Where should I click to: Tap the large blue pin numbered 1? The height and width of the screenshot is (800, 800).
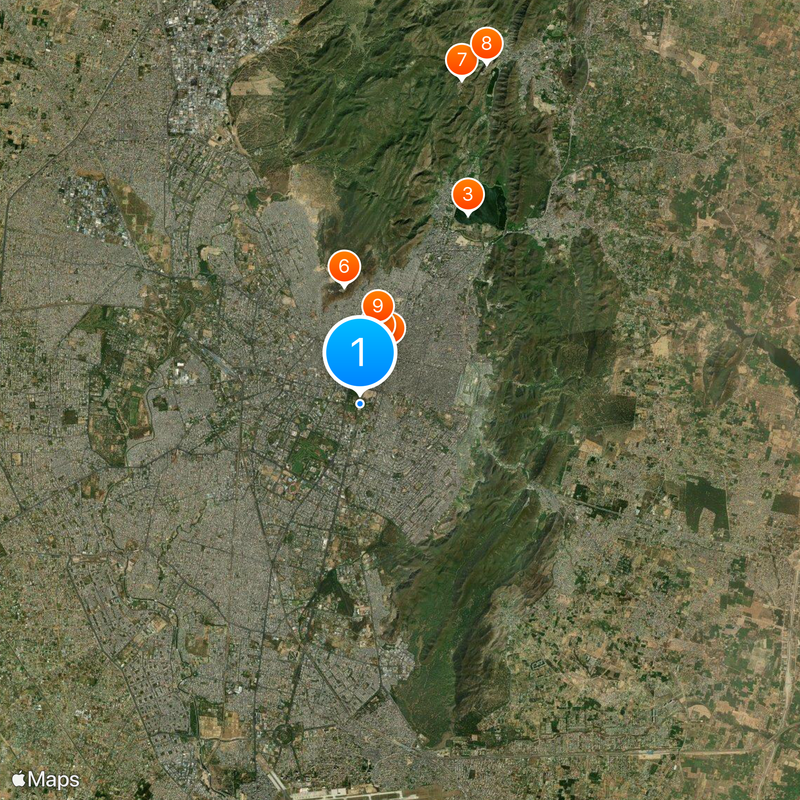(360, 352)
